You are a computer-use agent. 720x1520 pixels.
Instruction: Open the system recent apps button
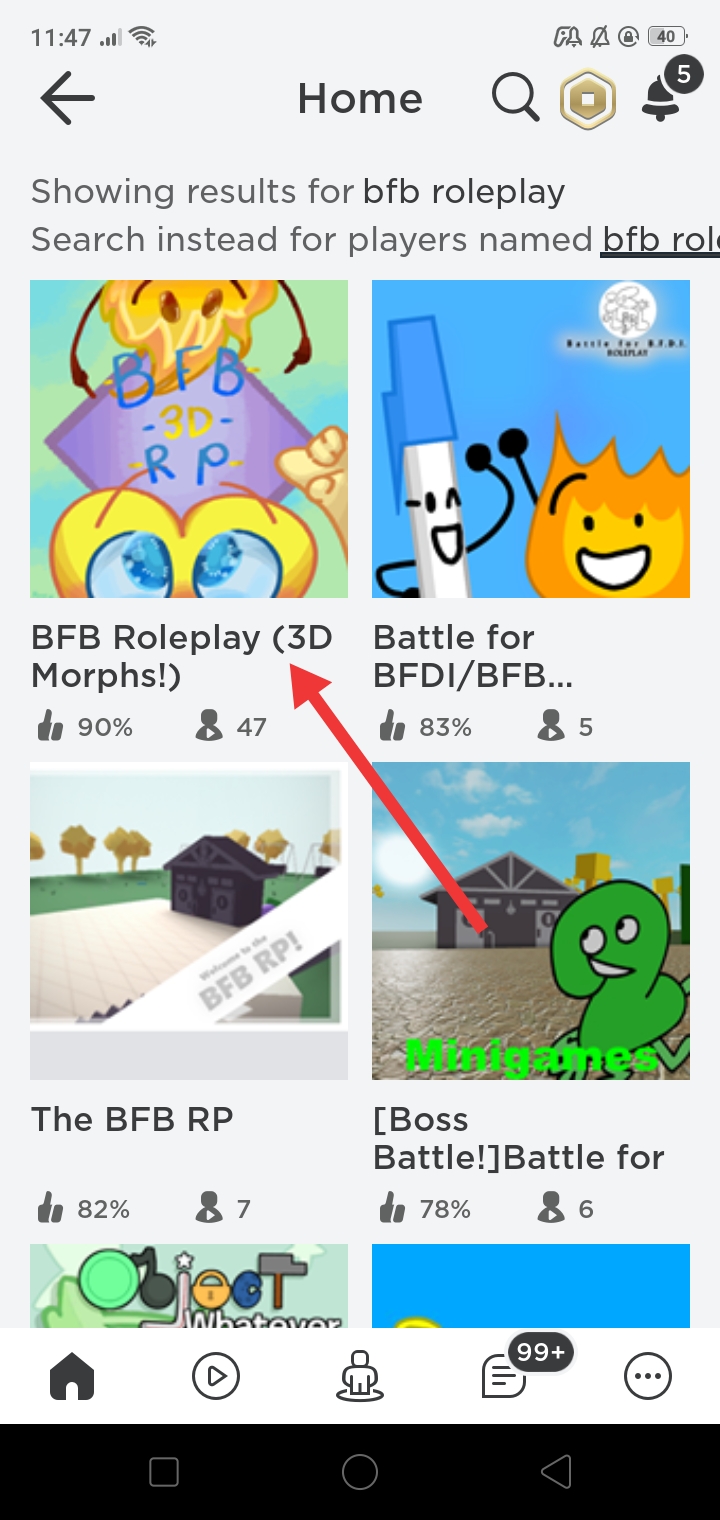coord(163,1472)
